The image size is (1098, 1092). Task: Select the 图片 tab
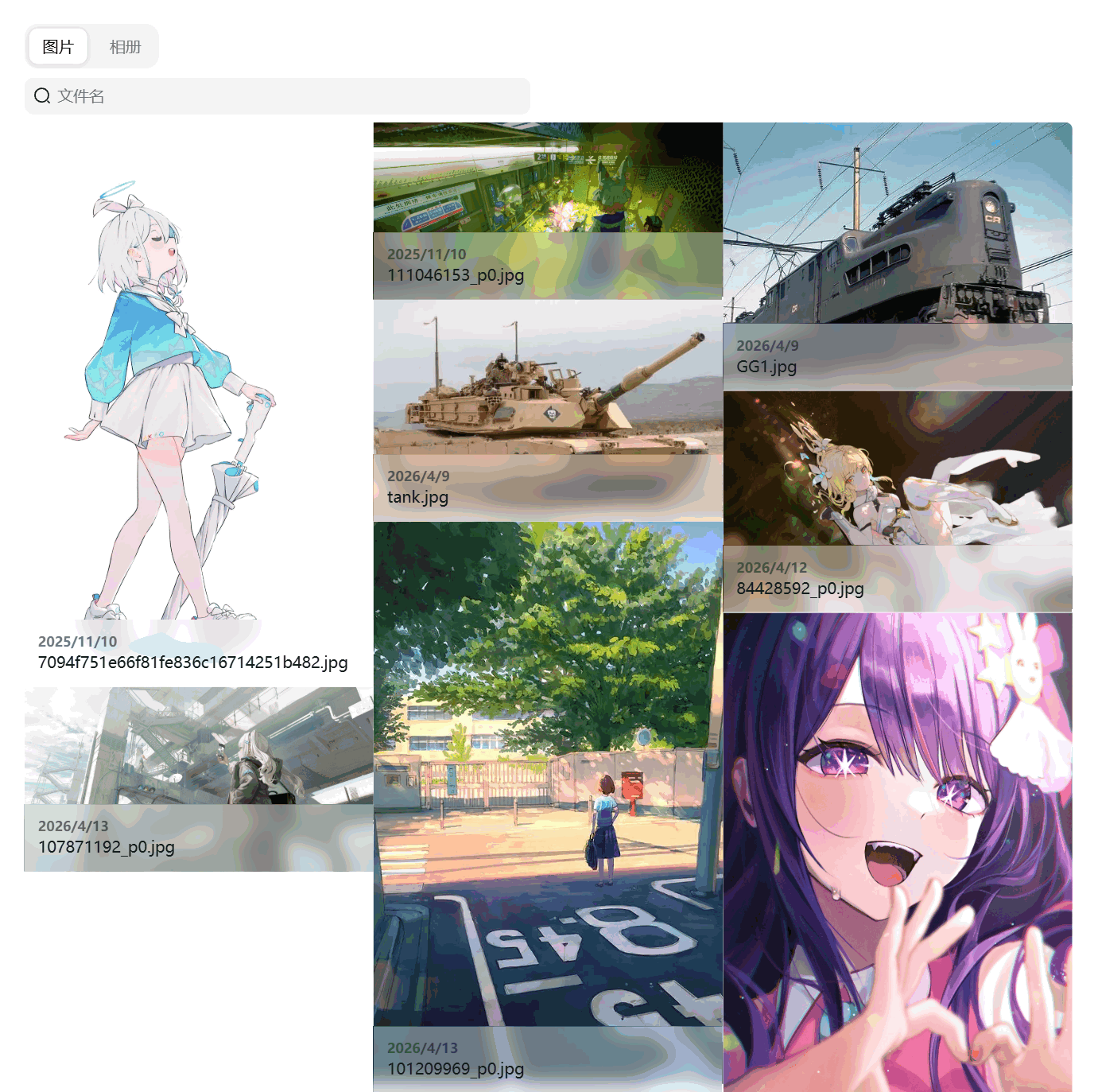(x=58, y=47)
